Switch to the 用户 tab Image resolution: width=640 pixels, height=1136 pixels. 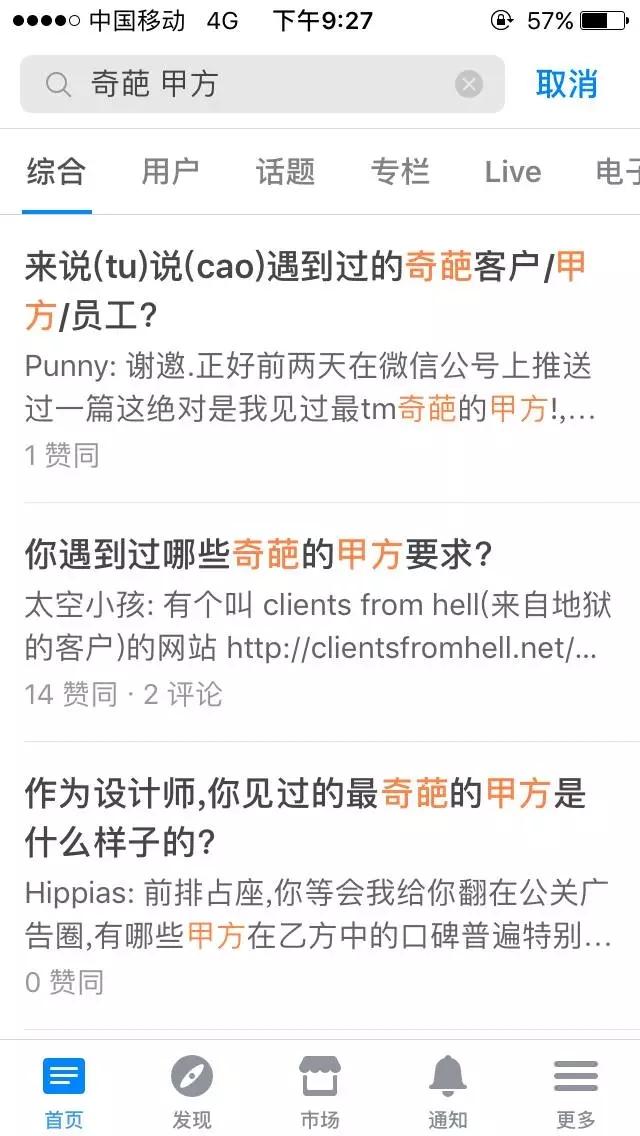point(170,172)
